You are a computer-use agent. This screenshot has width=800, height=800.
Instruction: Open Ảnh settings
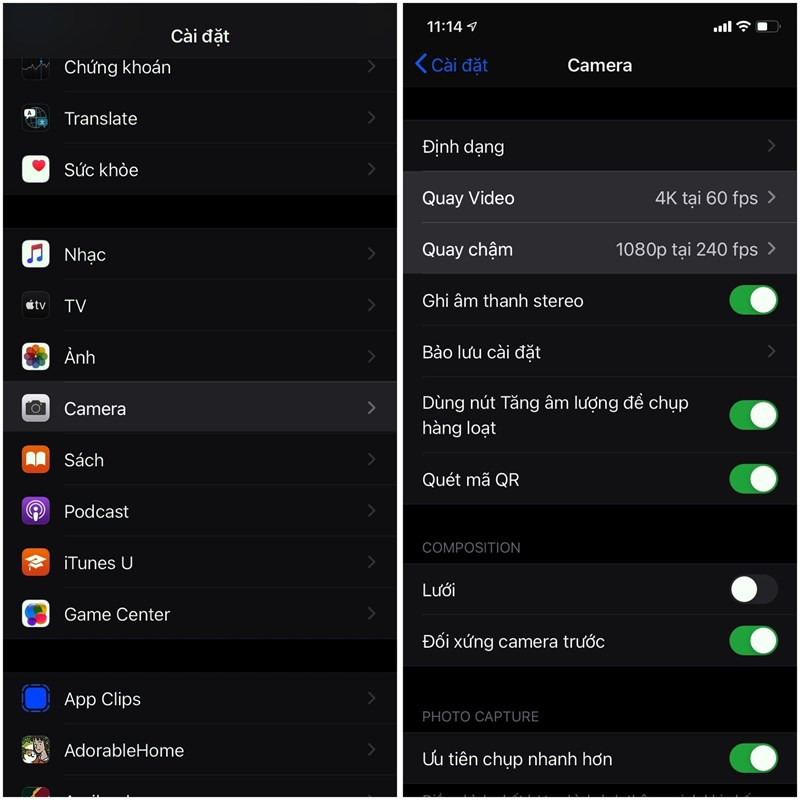coord(200,357)
